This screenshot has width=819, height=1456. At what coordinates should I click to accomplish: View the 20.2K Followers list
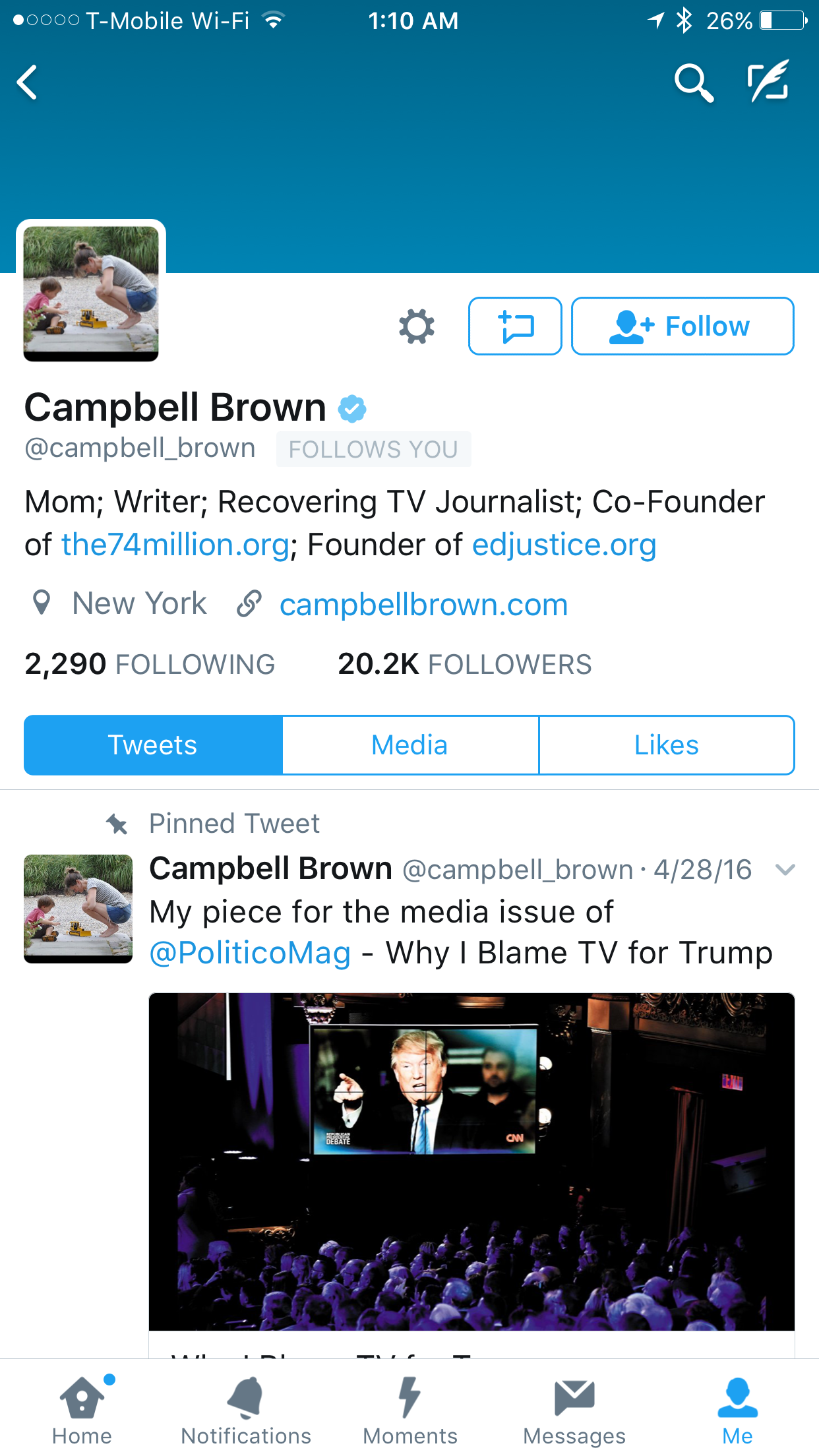[464, 664]
